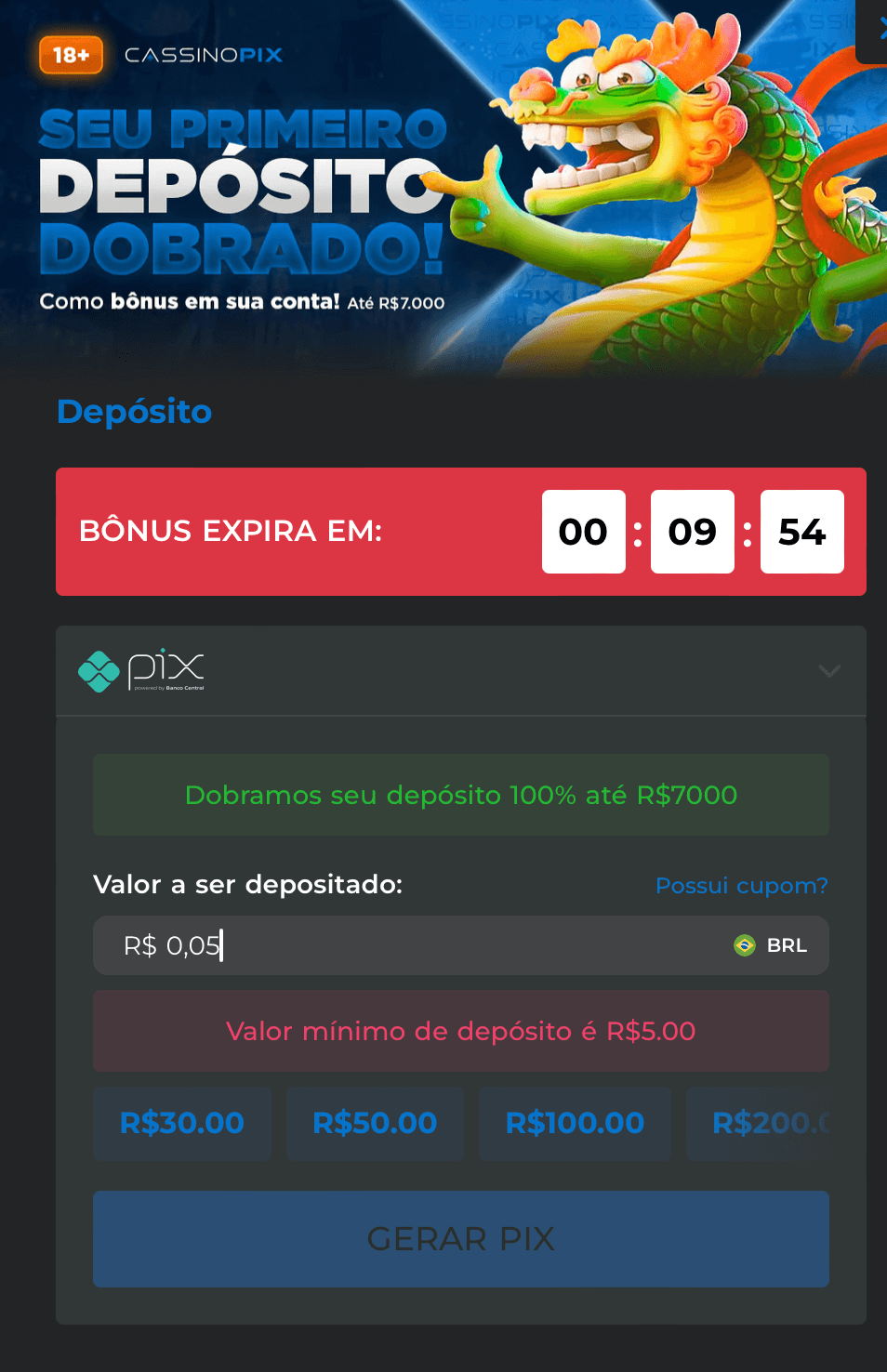Tap the GERAR PIX button

461,1238
